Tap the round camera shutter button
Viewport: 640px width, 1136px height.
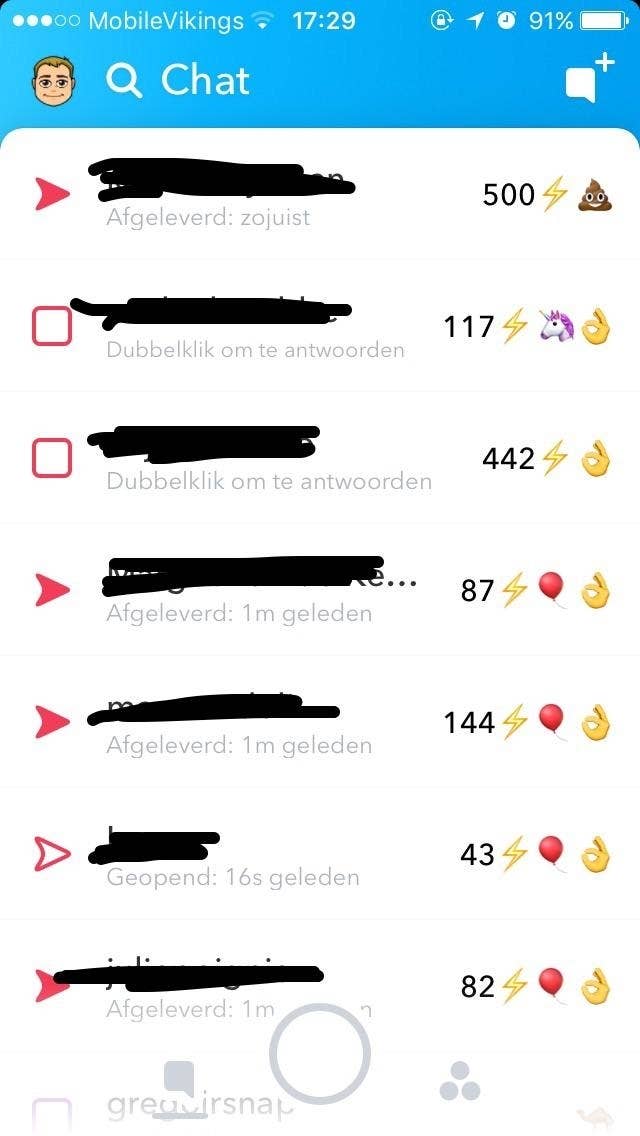coord(320,1053)
